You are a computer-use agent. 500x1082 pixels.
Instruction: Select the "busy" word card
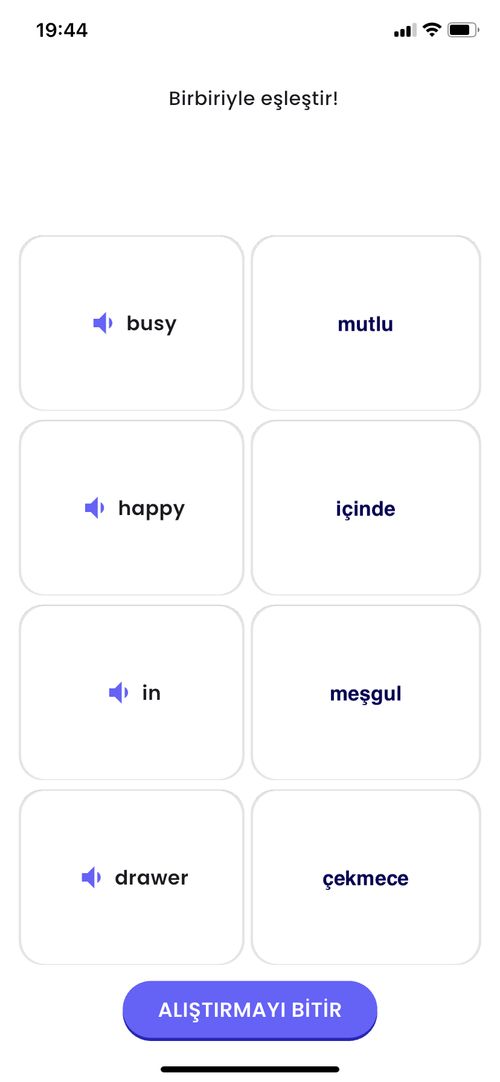[x=132, y=323]
